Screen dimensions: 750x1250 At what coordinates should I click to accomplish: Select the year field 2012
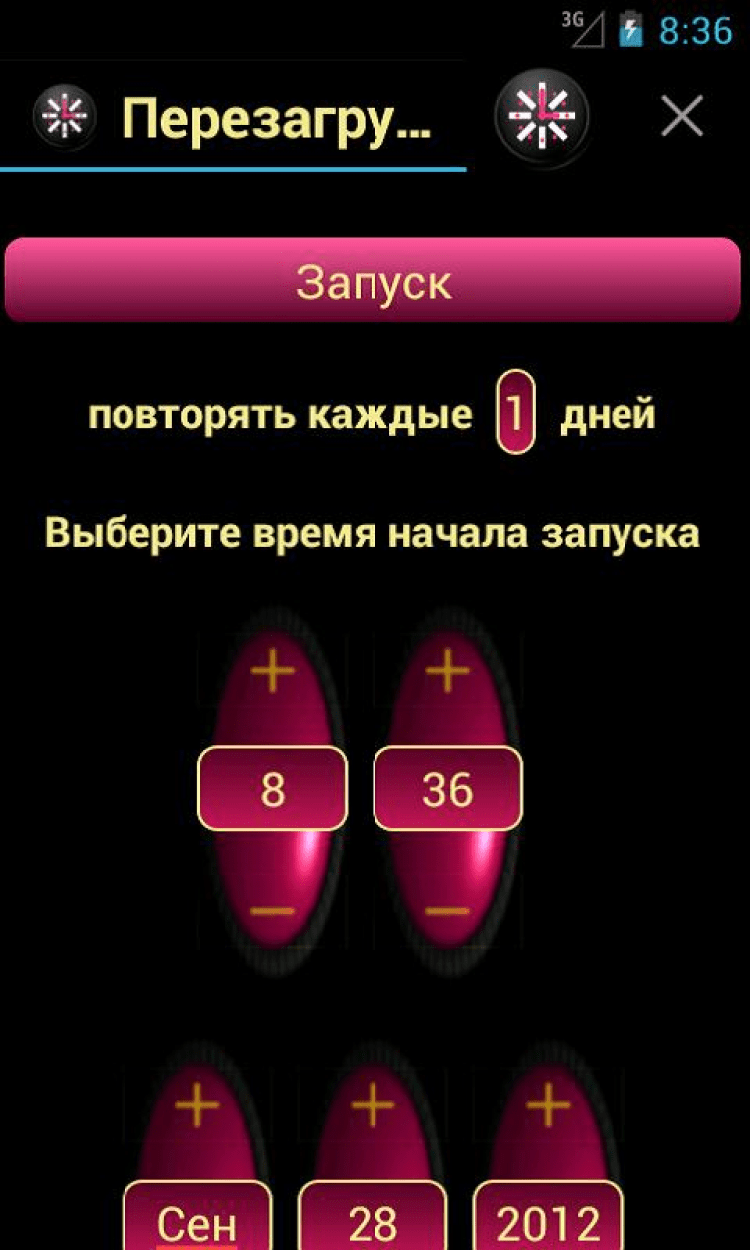pyautogui.click(x=548, y=1220)
